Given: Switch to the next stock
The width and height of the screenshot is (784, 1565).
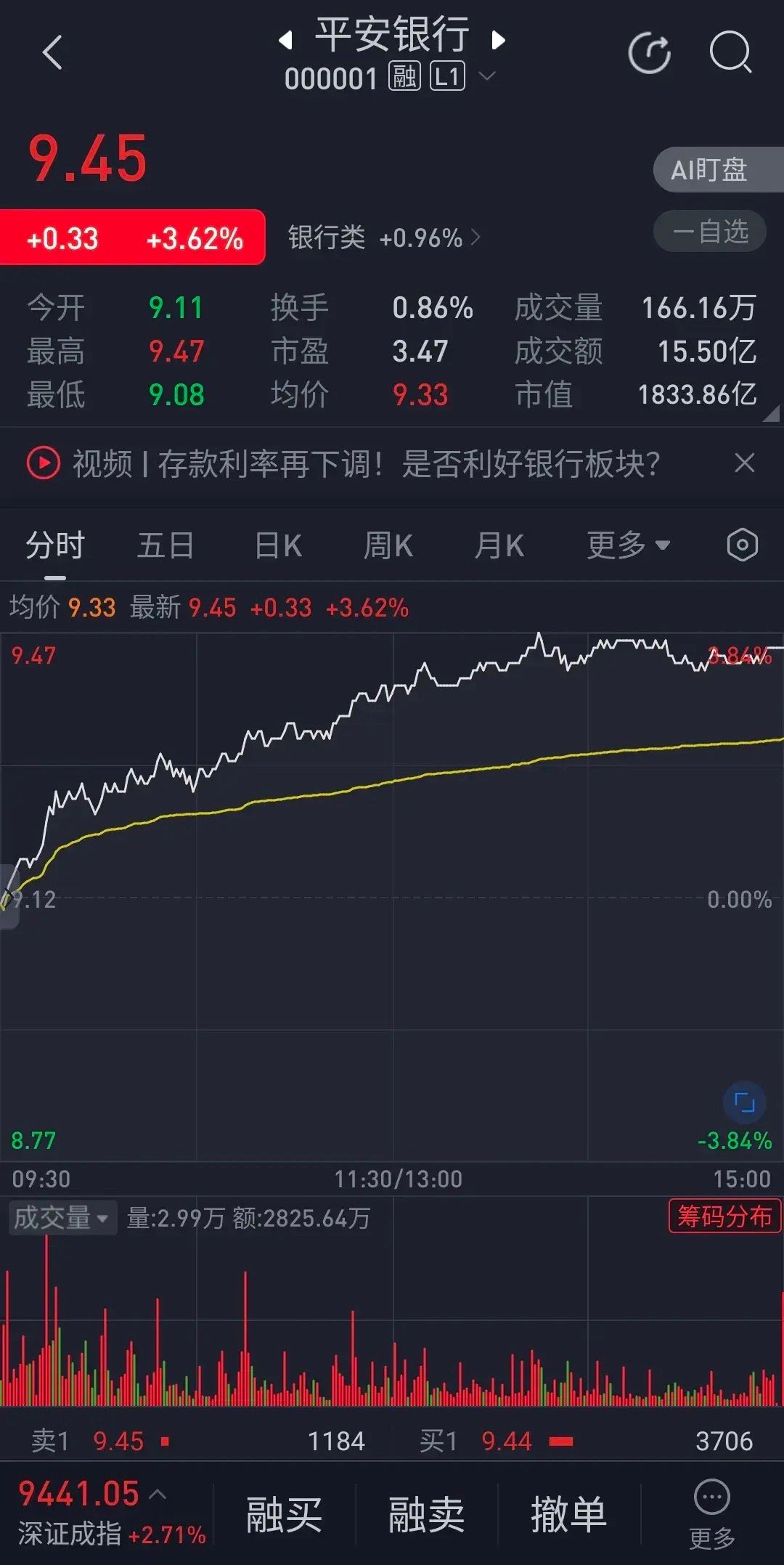Looking at the screenshot, I should [498, 40].
